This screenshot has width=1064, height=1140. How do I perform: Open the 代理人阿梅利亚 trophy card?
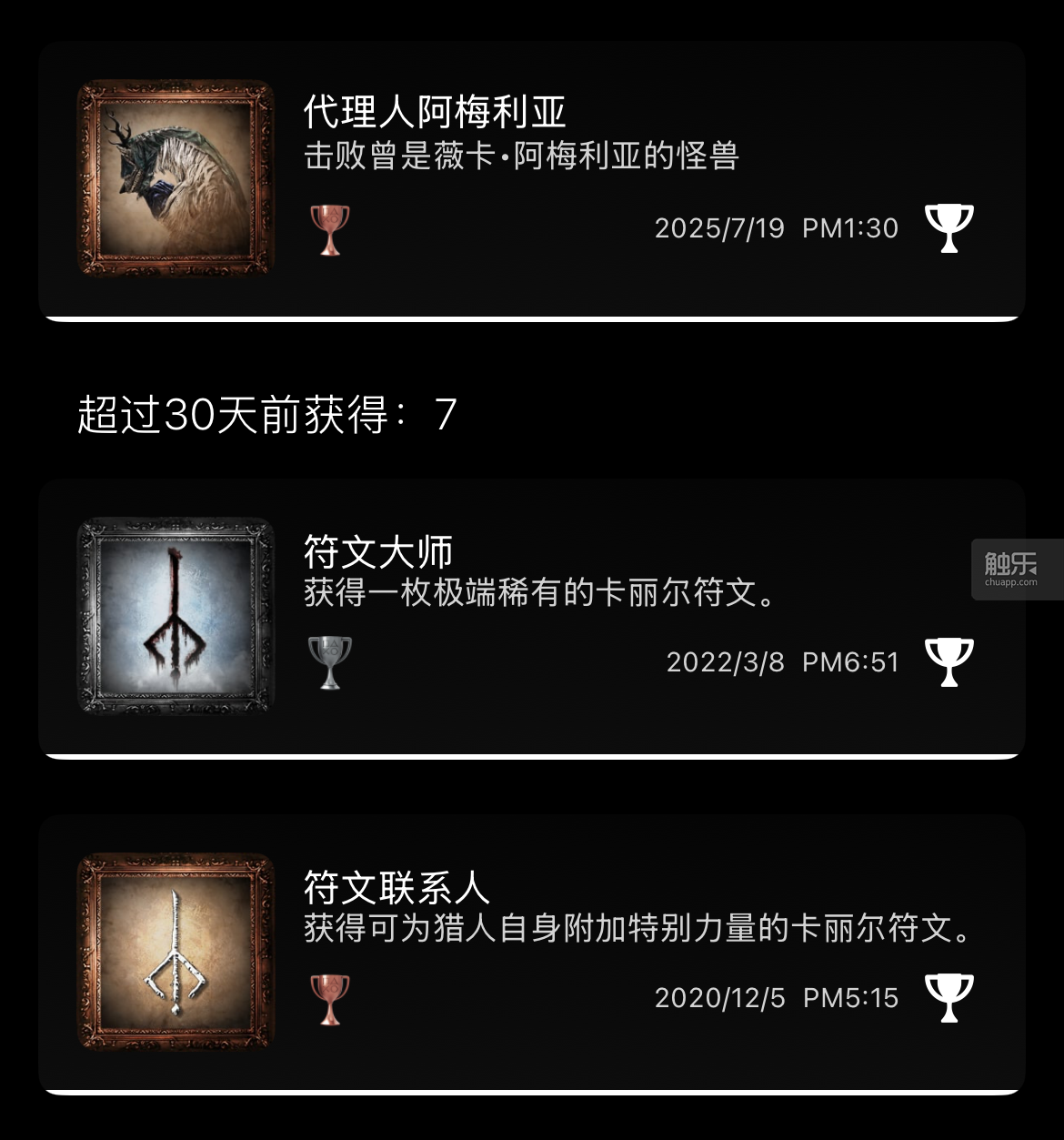(531, 180)
